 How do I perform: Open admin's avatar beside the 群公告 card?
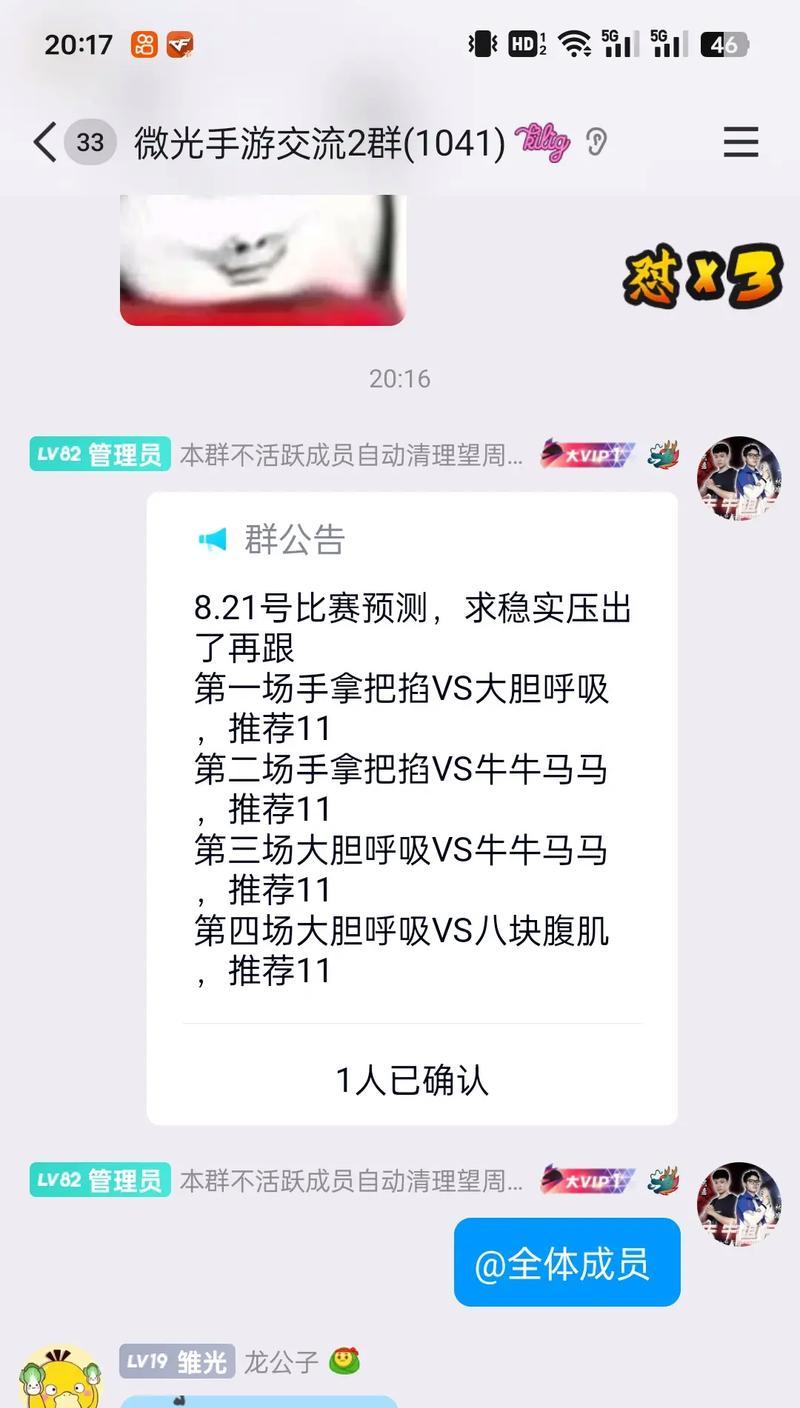coord(739,481)
